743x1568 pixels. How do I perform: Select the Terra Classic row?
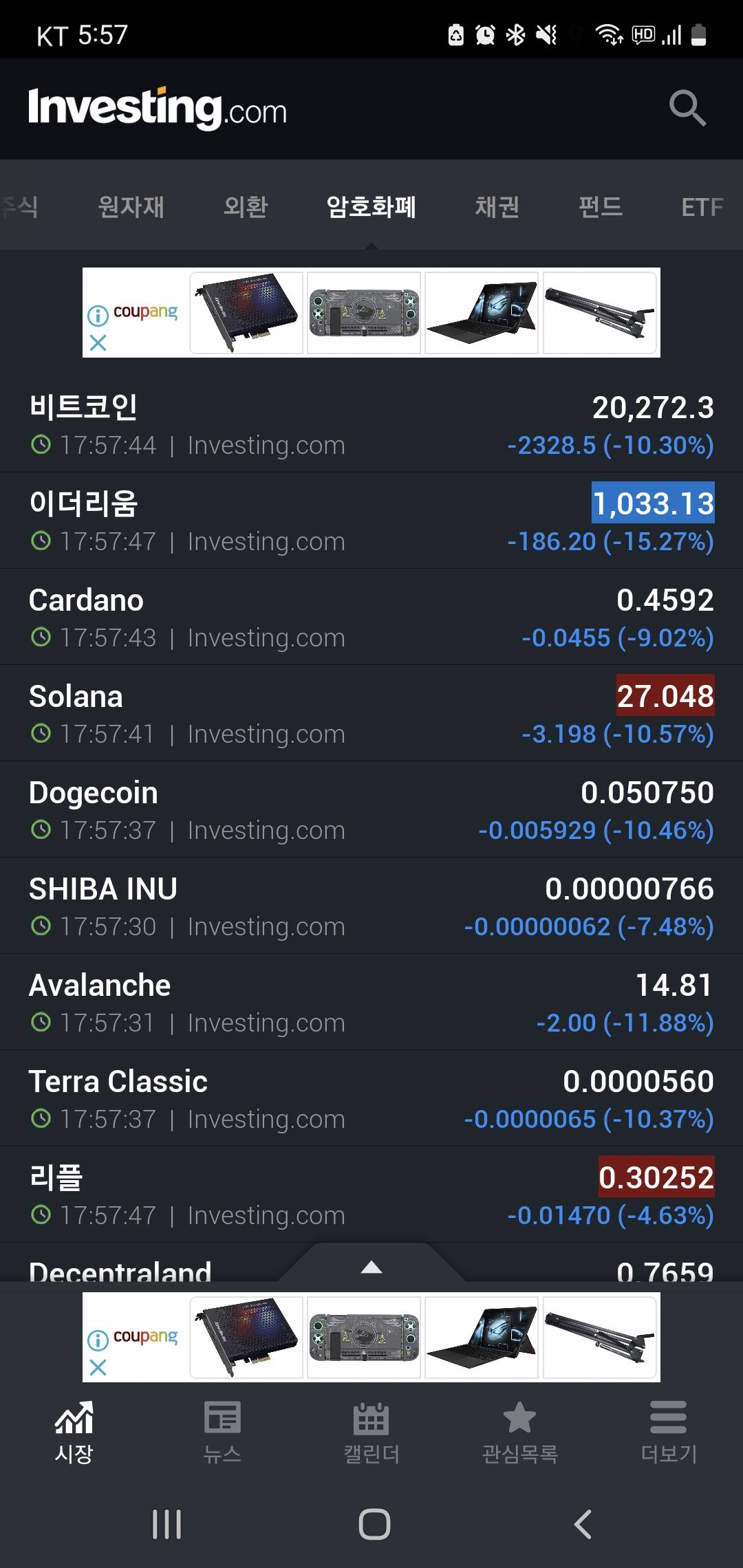coord(371,1099)
